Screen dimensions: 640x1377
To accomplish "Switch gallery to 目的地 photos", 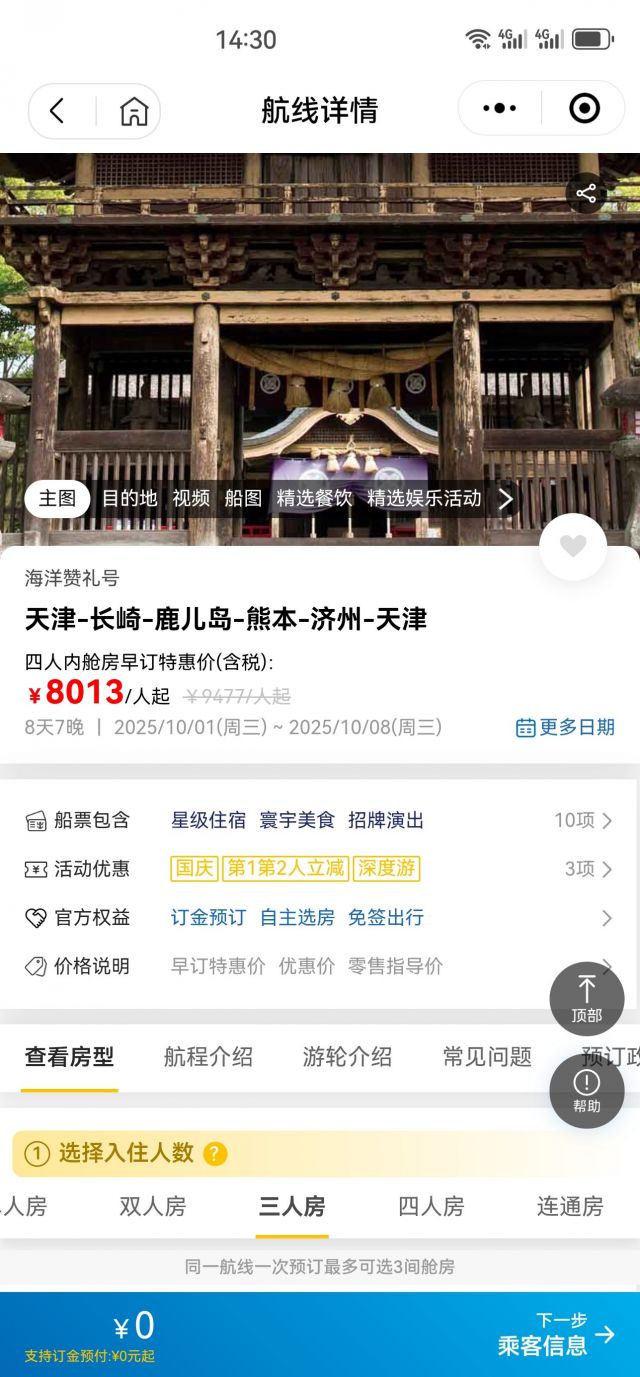I will [130, 498].
